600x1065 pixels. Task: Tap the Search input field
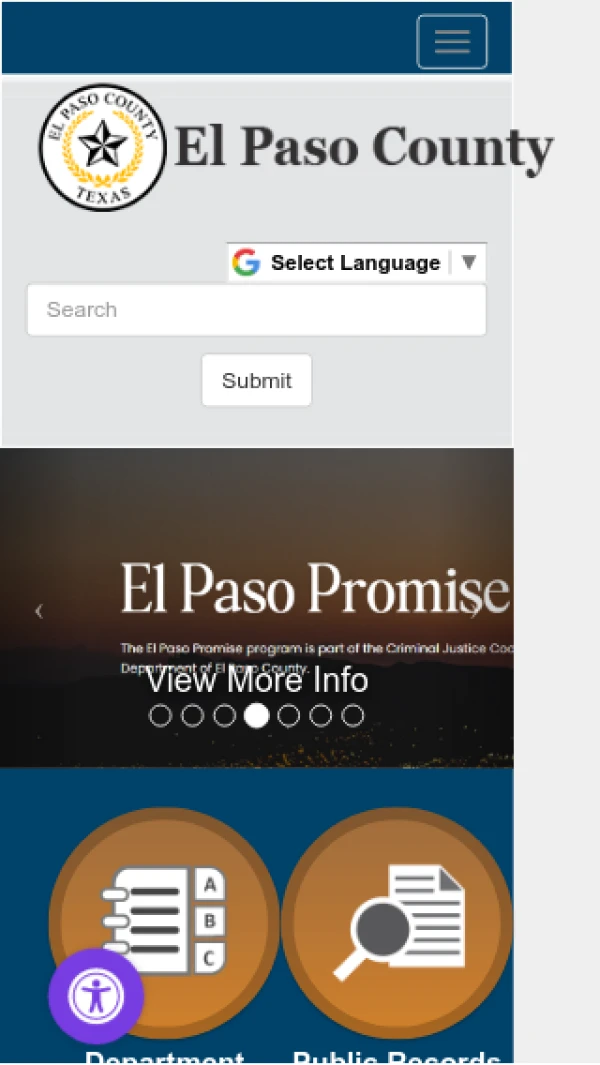pyautogui.click(x=256, y=310)
